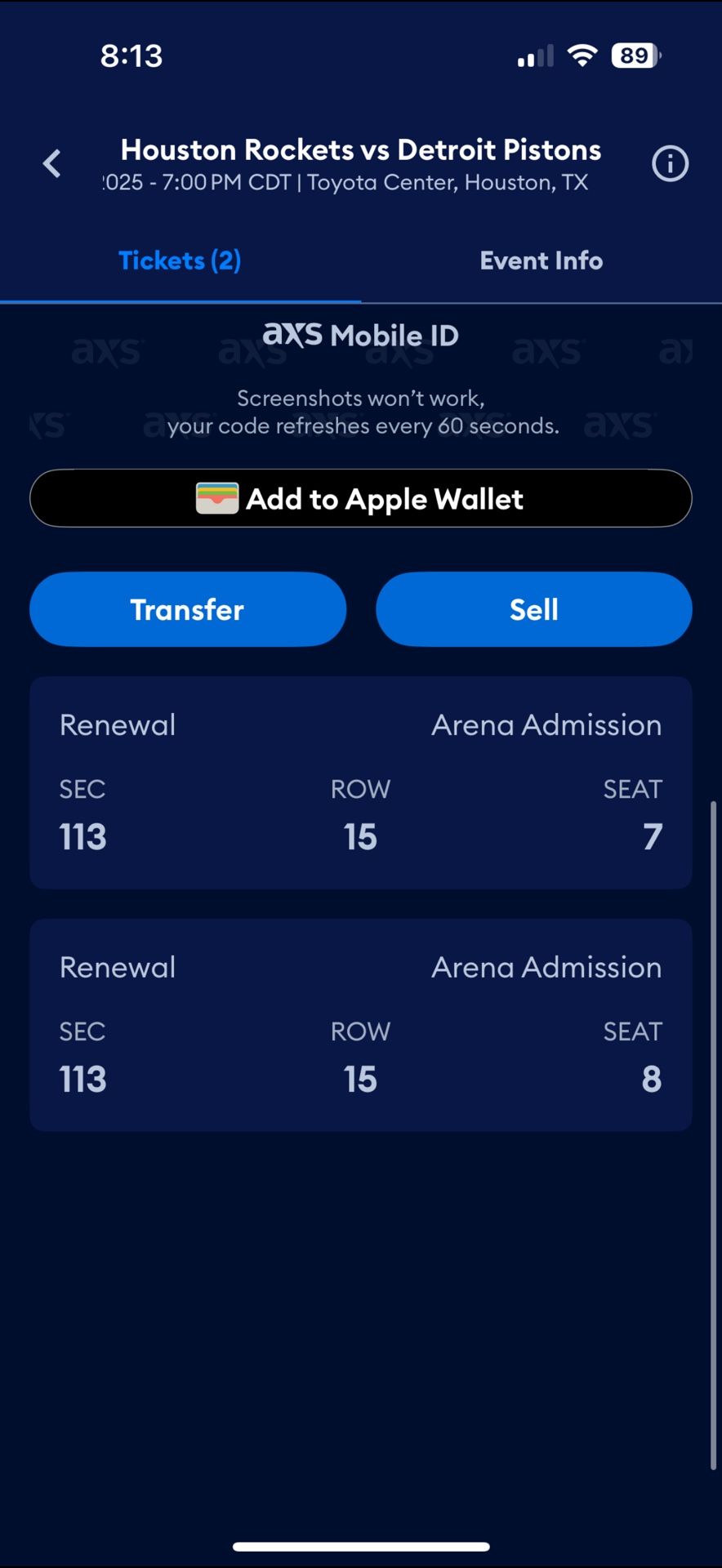
Task: Tap the Transfer button
Action: click(x=187, y=609)
